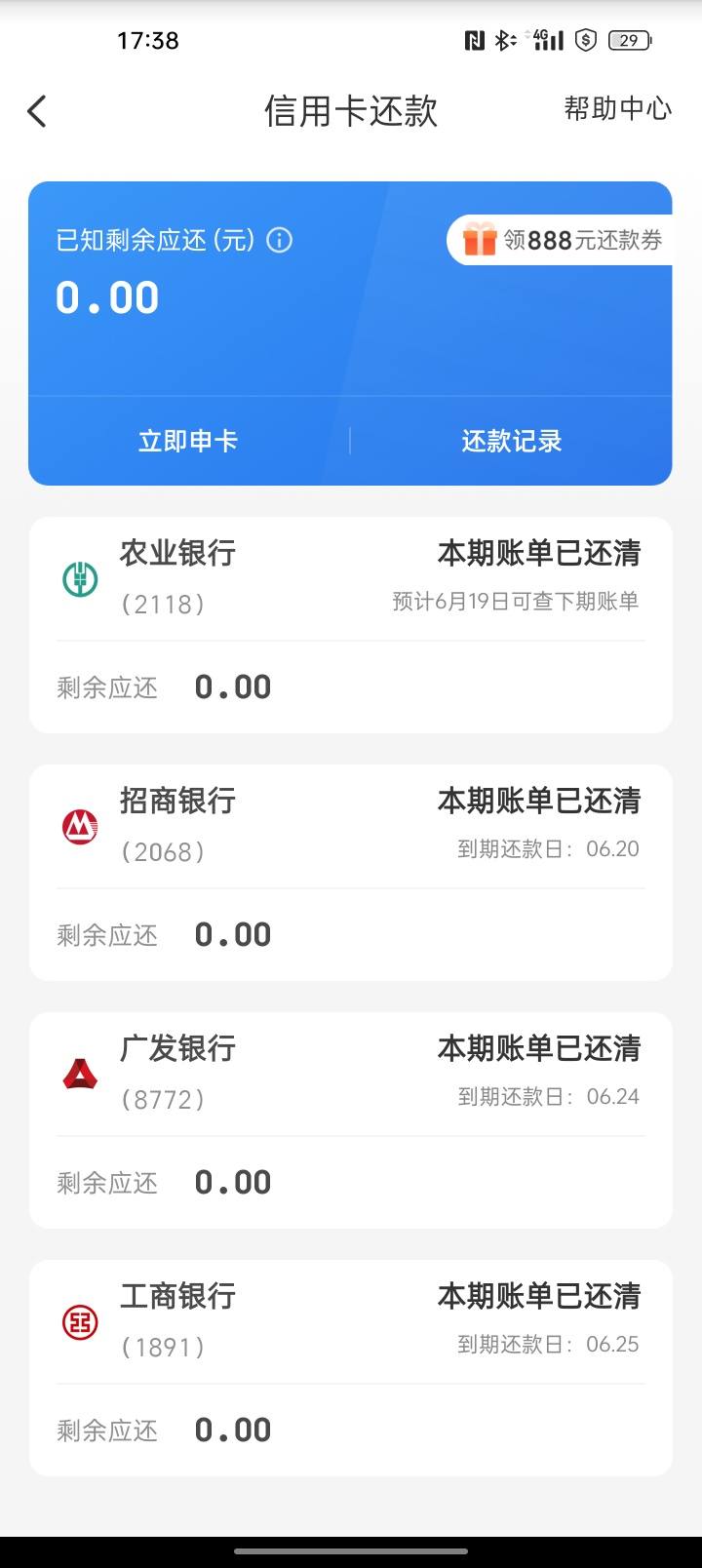Select the 广发银行 (8772) card
This screenshot has width=702, height=1568.
[351, 1120]
